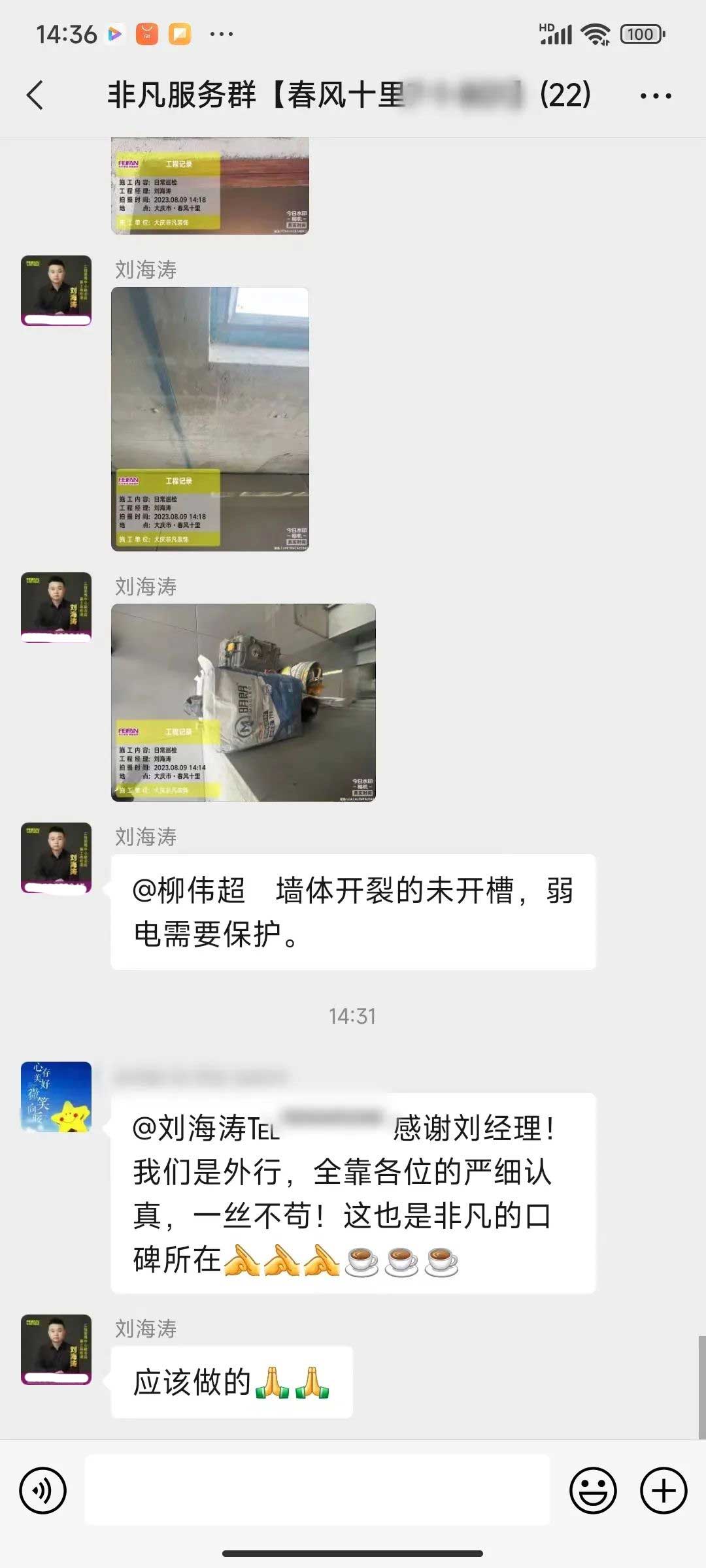
Task: Go back from the group chat
Action: click(36, 95)
